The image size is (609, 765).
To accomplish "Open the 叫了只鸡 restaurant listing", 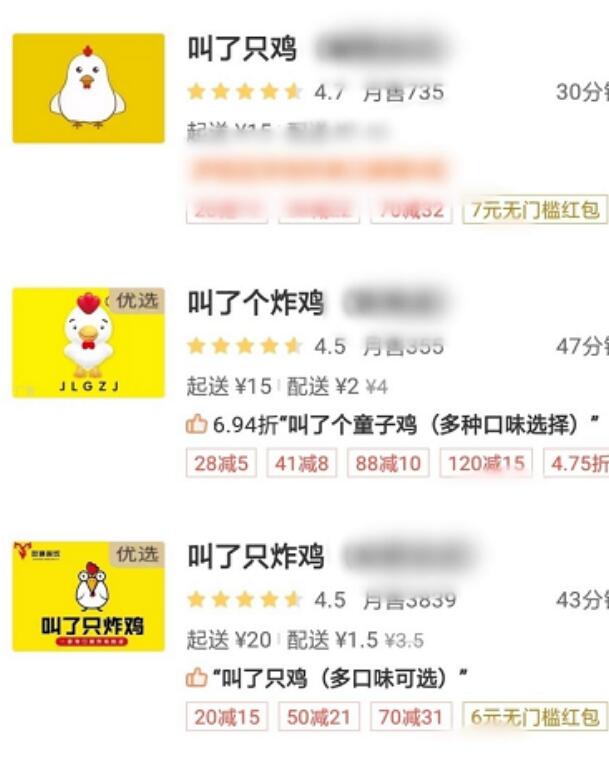I will [242, 48].
